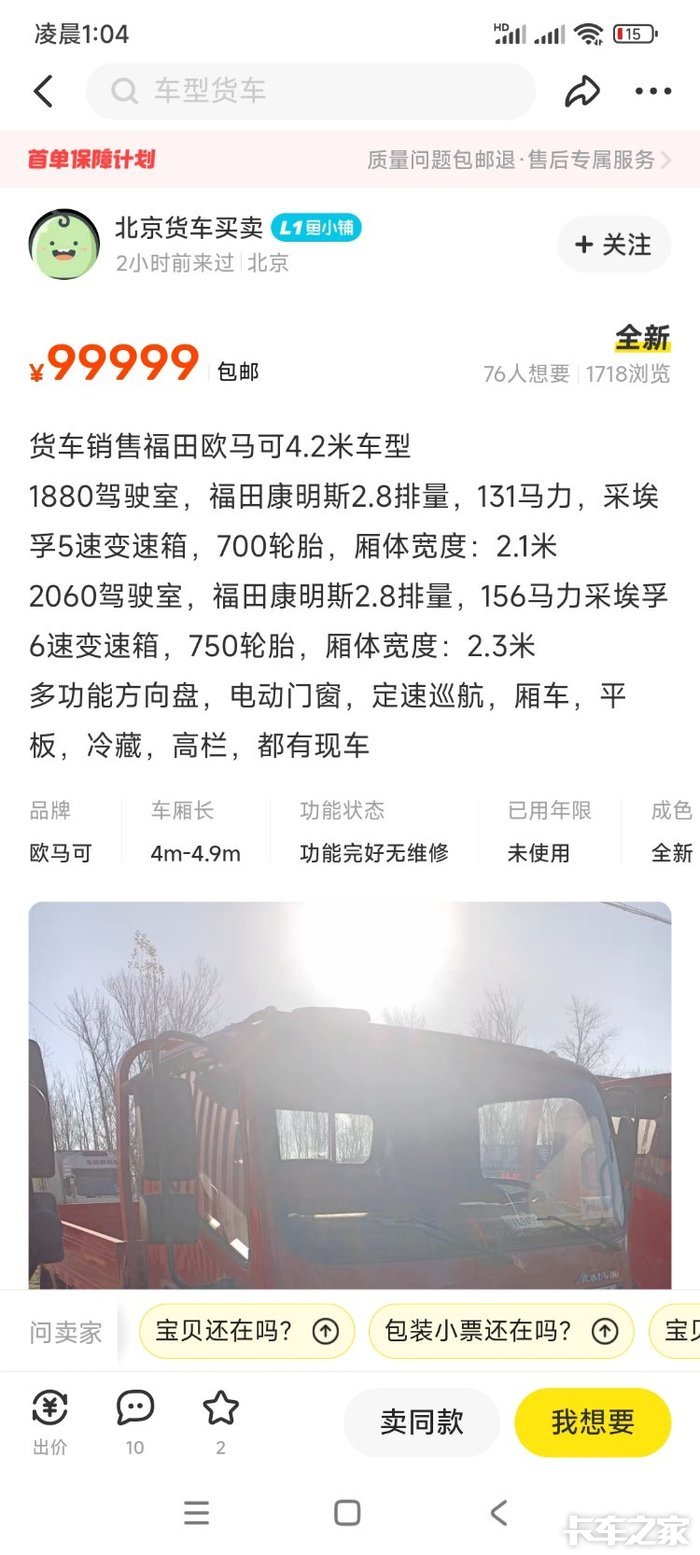Ask seller 宝贝还在吗？
The image size is (700, 1555).
246,1331
